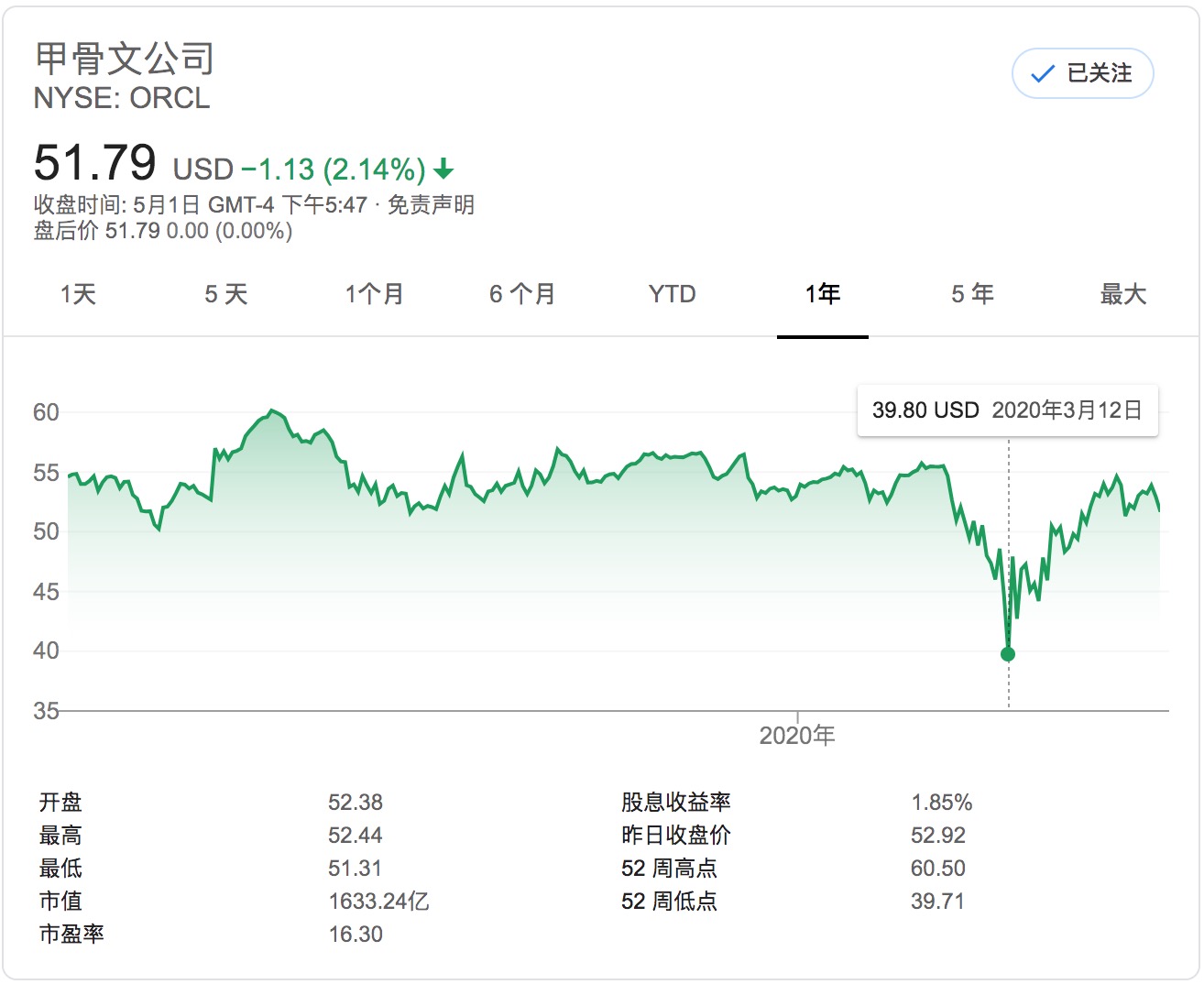Select the 5 天 chart range
The height and width of the screenshot is (984, 1204).
coord(226,294)
